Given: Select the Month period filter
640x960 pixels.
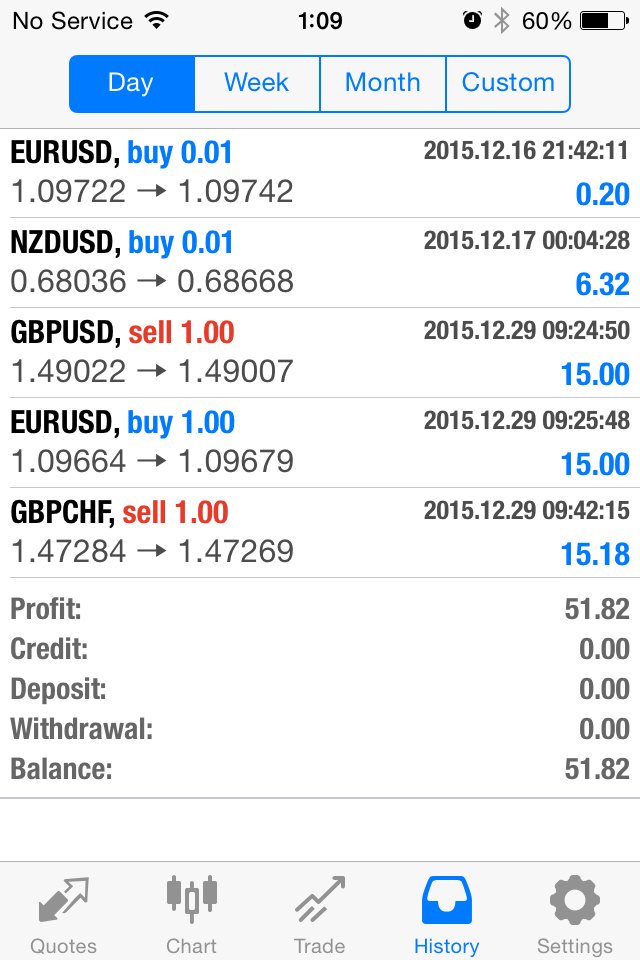Looking at the screenshot, I should coord(382,83).
